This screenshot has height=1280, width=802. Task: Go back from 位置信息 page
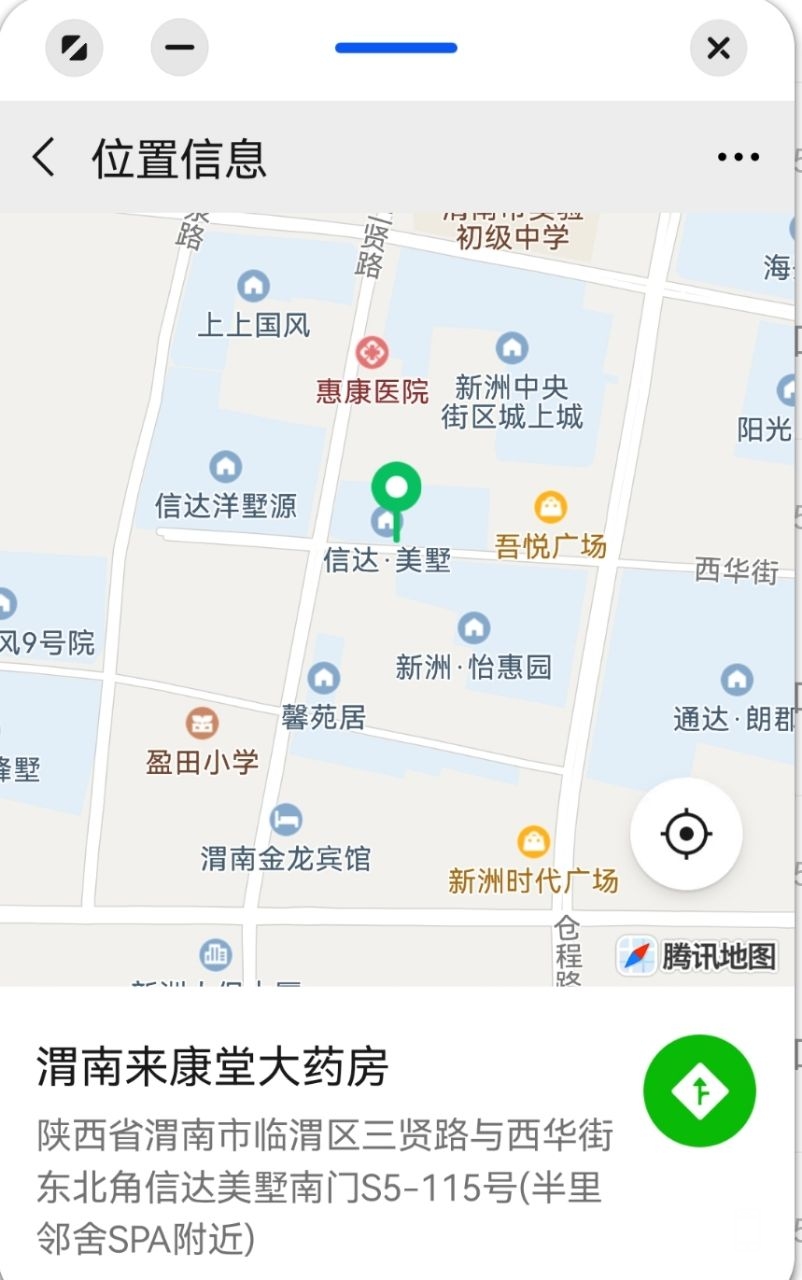pos(44,158)
